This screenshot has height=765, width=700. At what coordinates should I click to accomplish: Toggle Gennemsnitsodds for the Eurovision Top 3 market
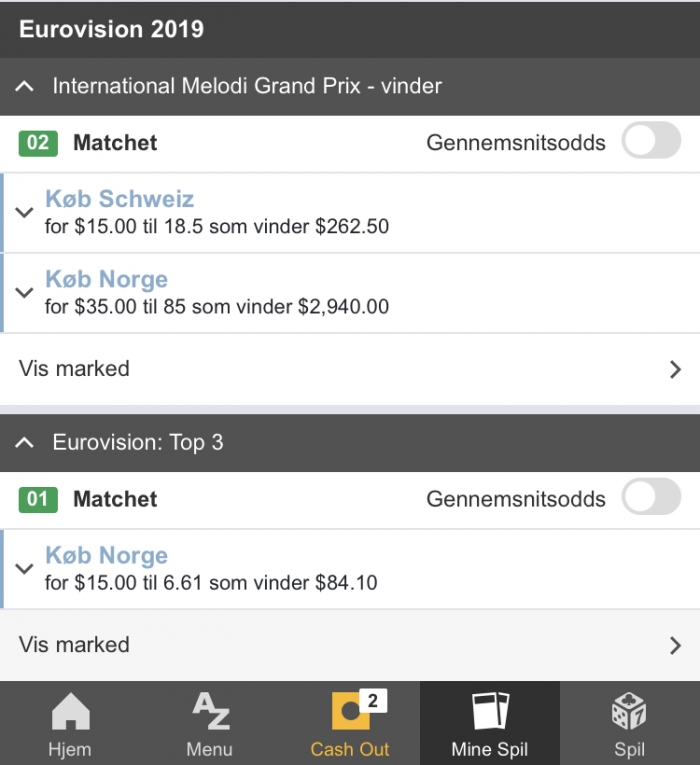click(x=651, y=498)
